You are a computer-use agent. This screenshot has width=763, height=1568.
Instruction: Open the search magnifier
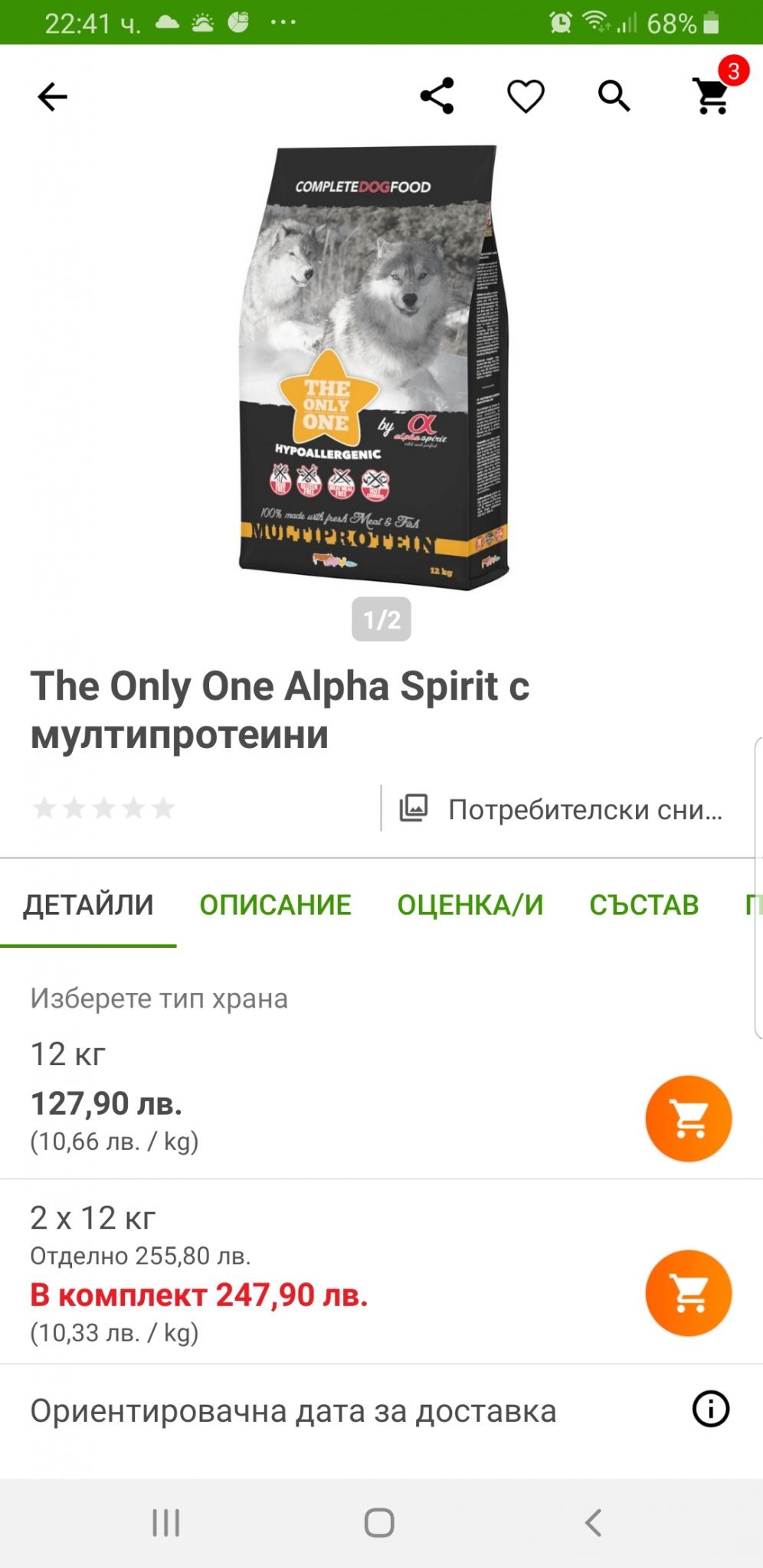pos(614,97)
